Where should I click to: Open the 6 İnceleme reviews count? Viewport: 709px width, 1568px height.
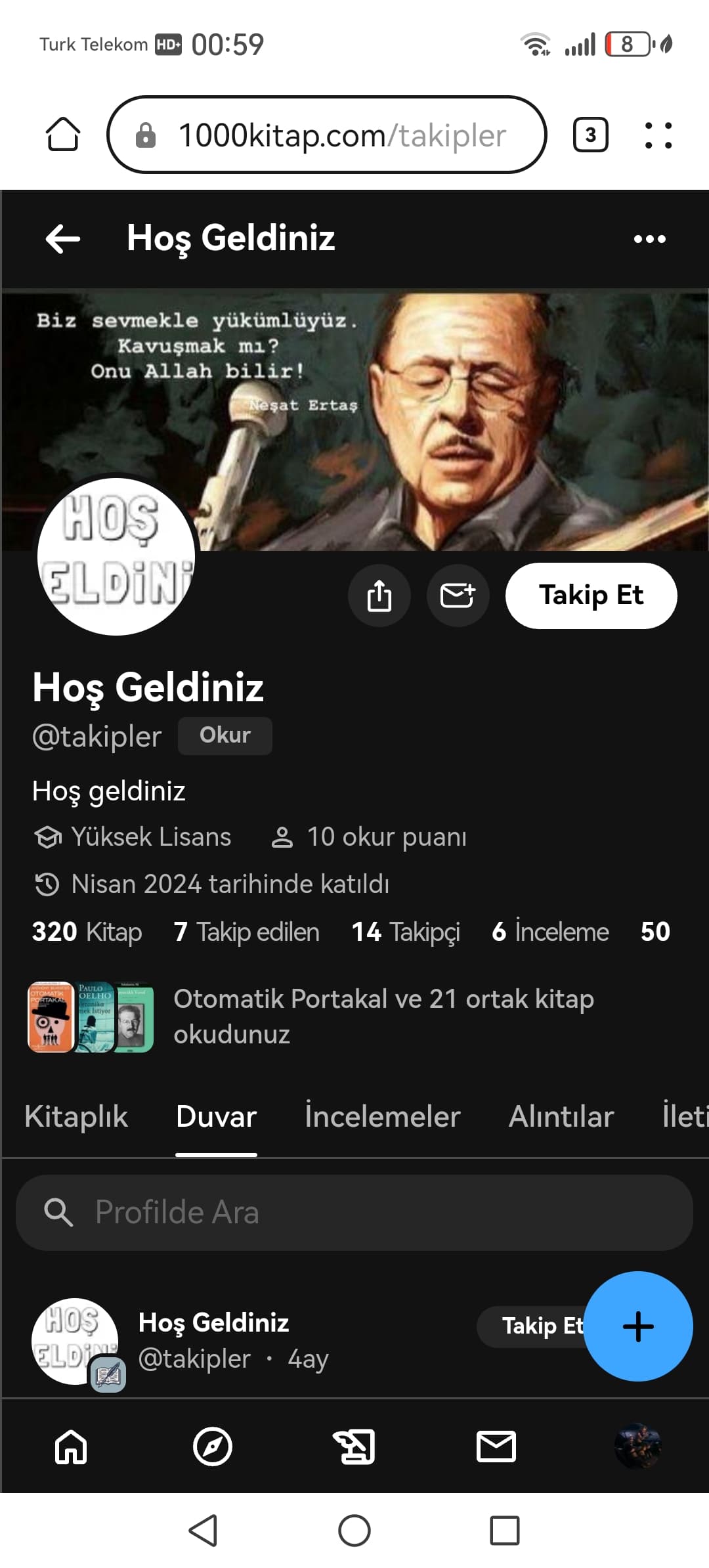click(550, 932)
